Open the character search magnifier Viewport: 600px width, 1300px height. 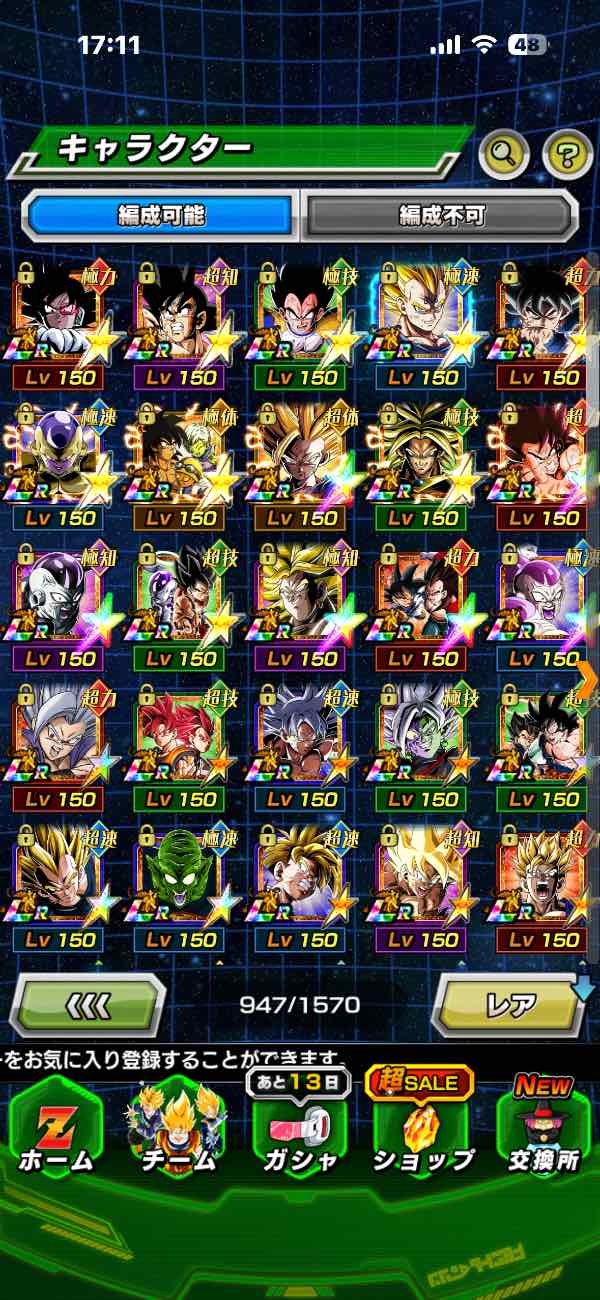504,153
